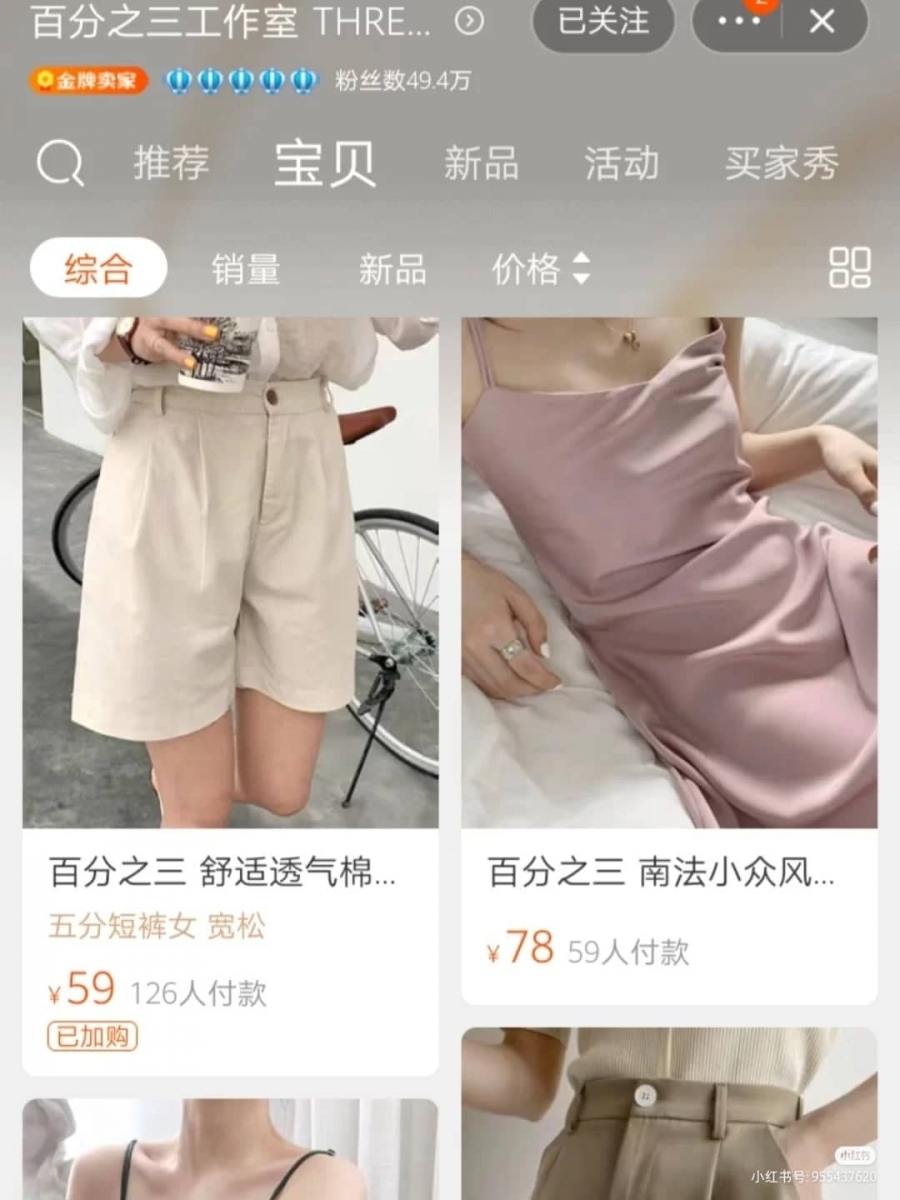Open the shop search icon
900x1200 pixels.
point(60,163)
